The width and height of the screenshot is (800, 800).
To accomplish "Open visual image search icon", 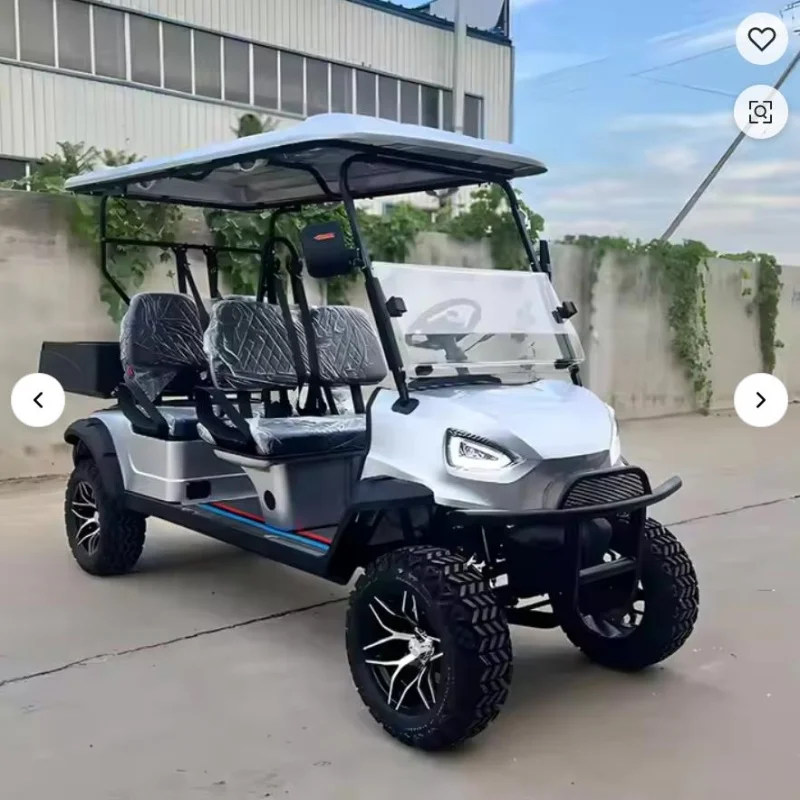I will coord(760,112).
